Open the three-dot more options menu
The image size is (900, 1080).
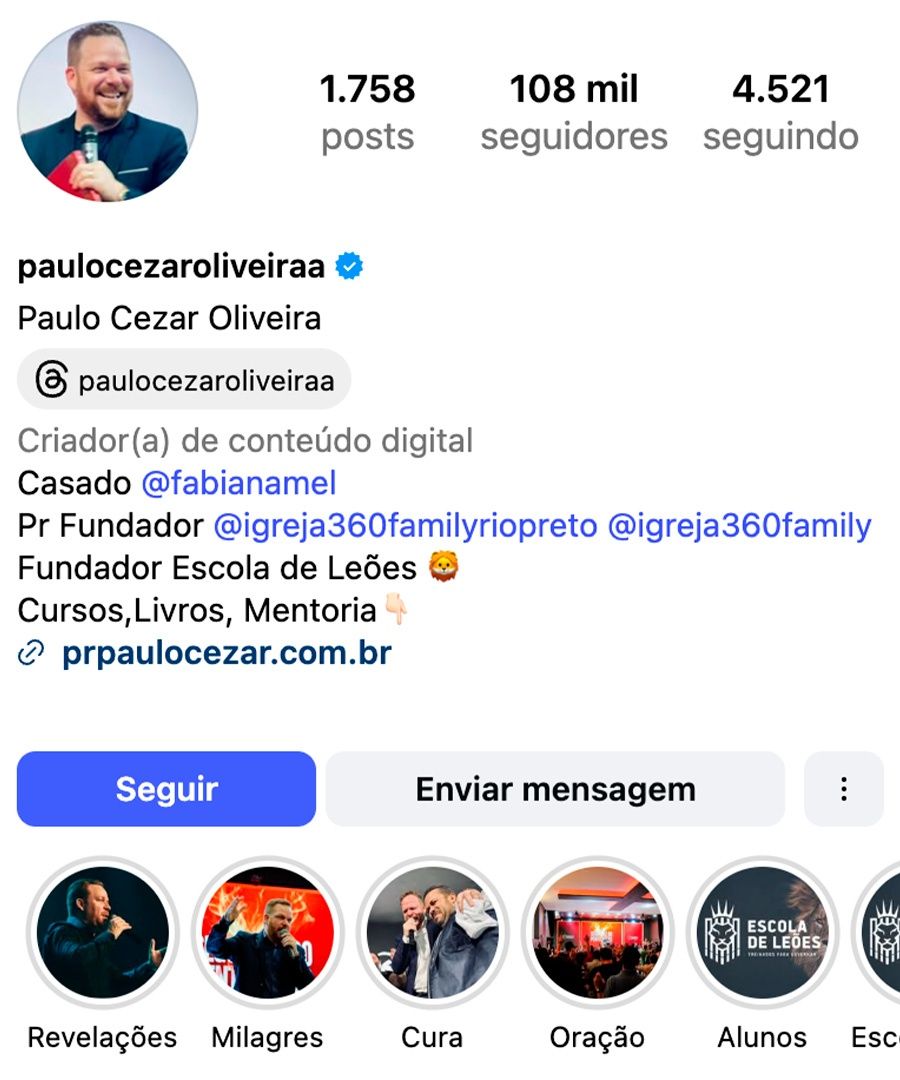point(843,789)
